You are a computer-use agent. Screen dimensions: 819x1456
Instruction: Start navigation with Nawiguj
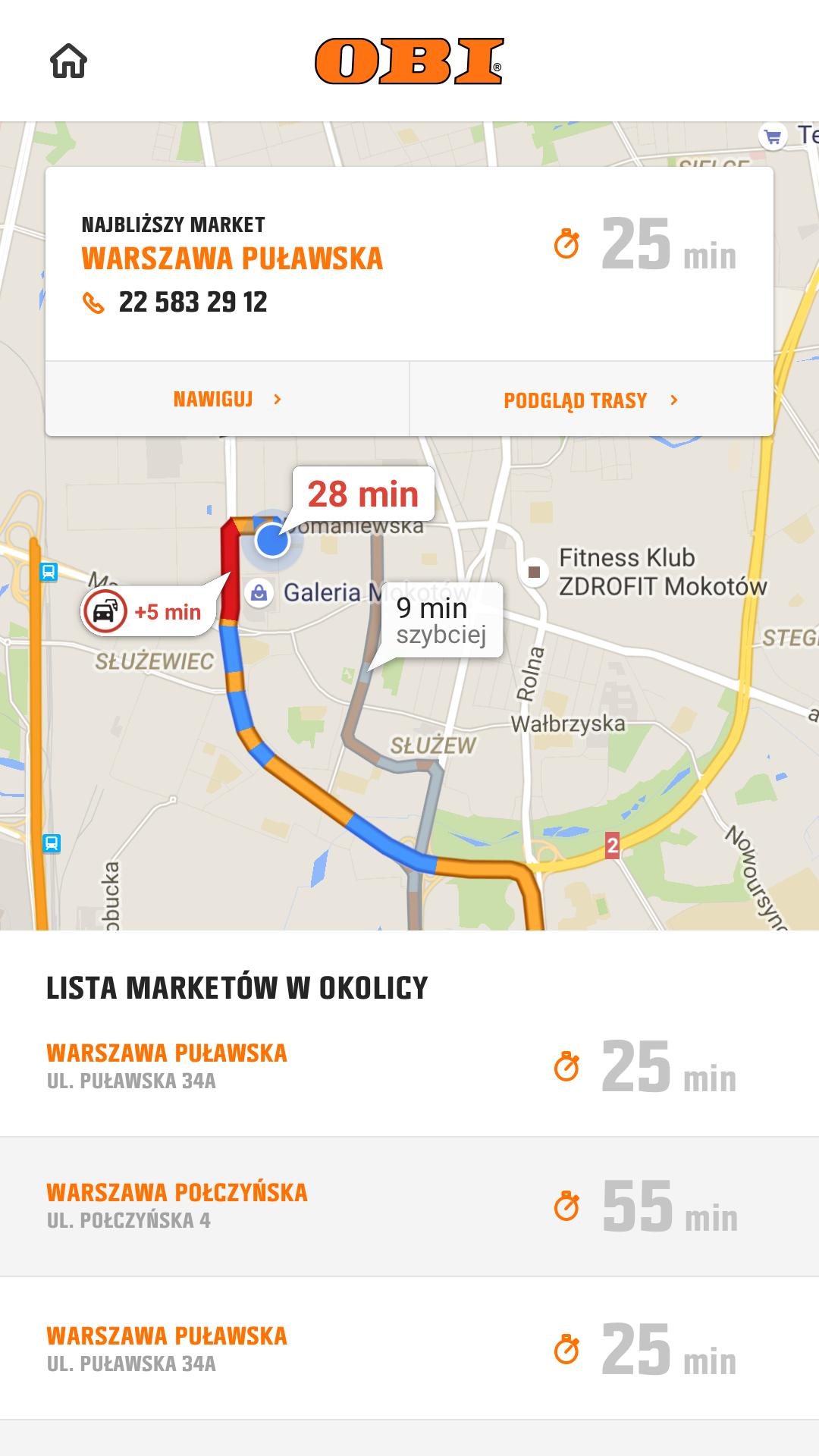click(227, 399)
